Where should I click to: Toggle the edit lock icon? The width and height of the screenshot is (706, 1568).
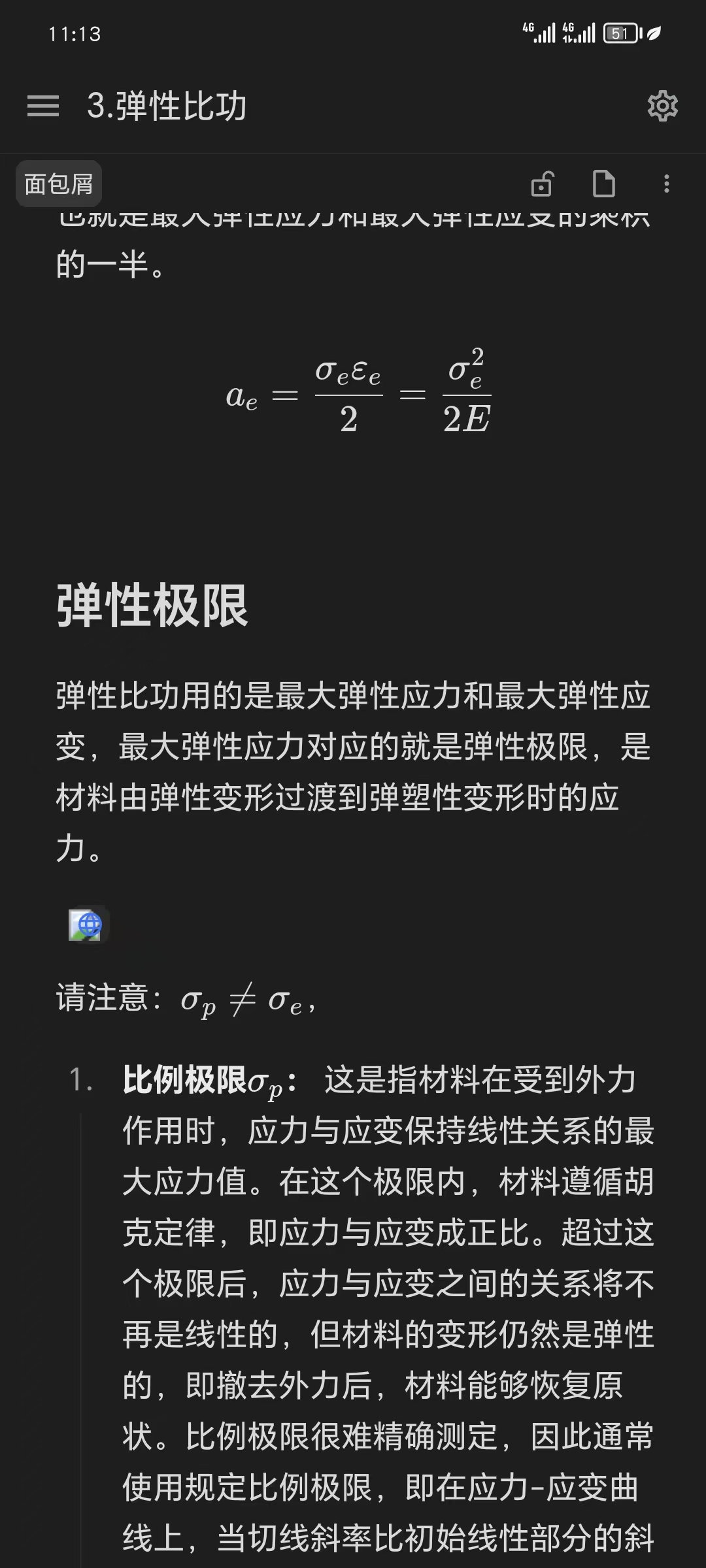pos(542,184)
